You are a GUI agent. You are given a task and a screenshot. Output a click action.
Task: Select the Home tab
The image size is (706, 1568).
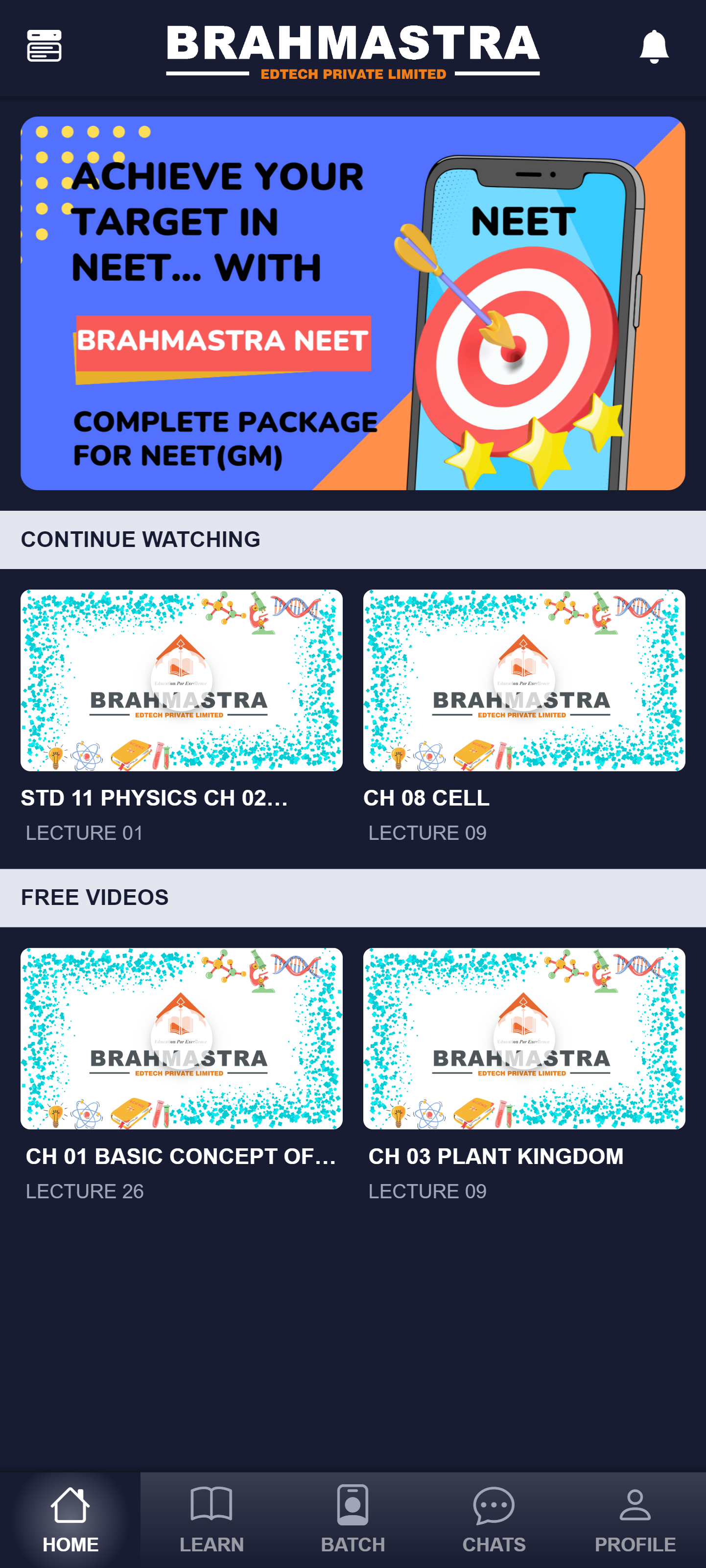click(x=71, y=1519)
